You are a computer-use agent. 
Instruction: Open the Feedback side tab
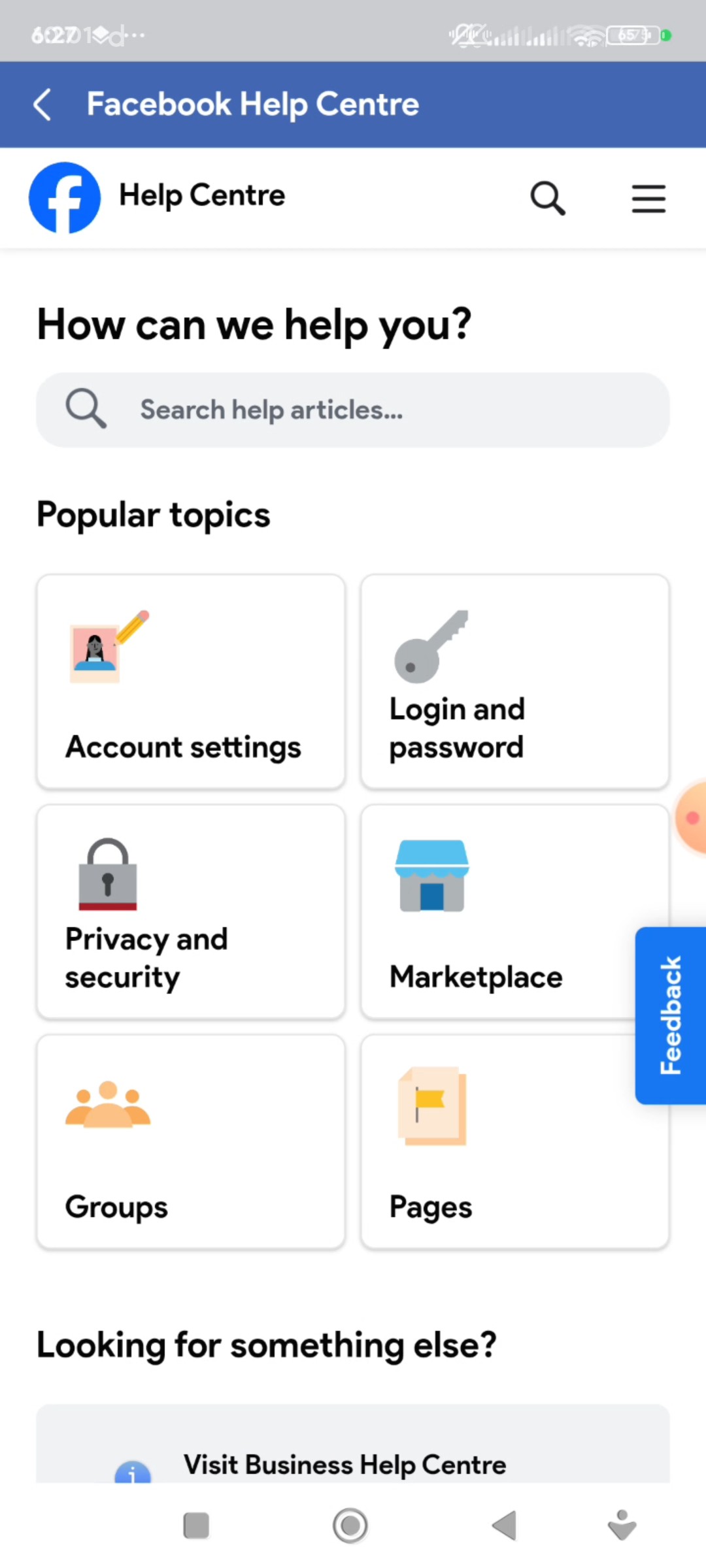click(x=671, y=1015)
